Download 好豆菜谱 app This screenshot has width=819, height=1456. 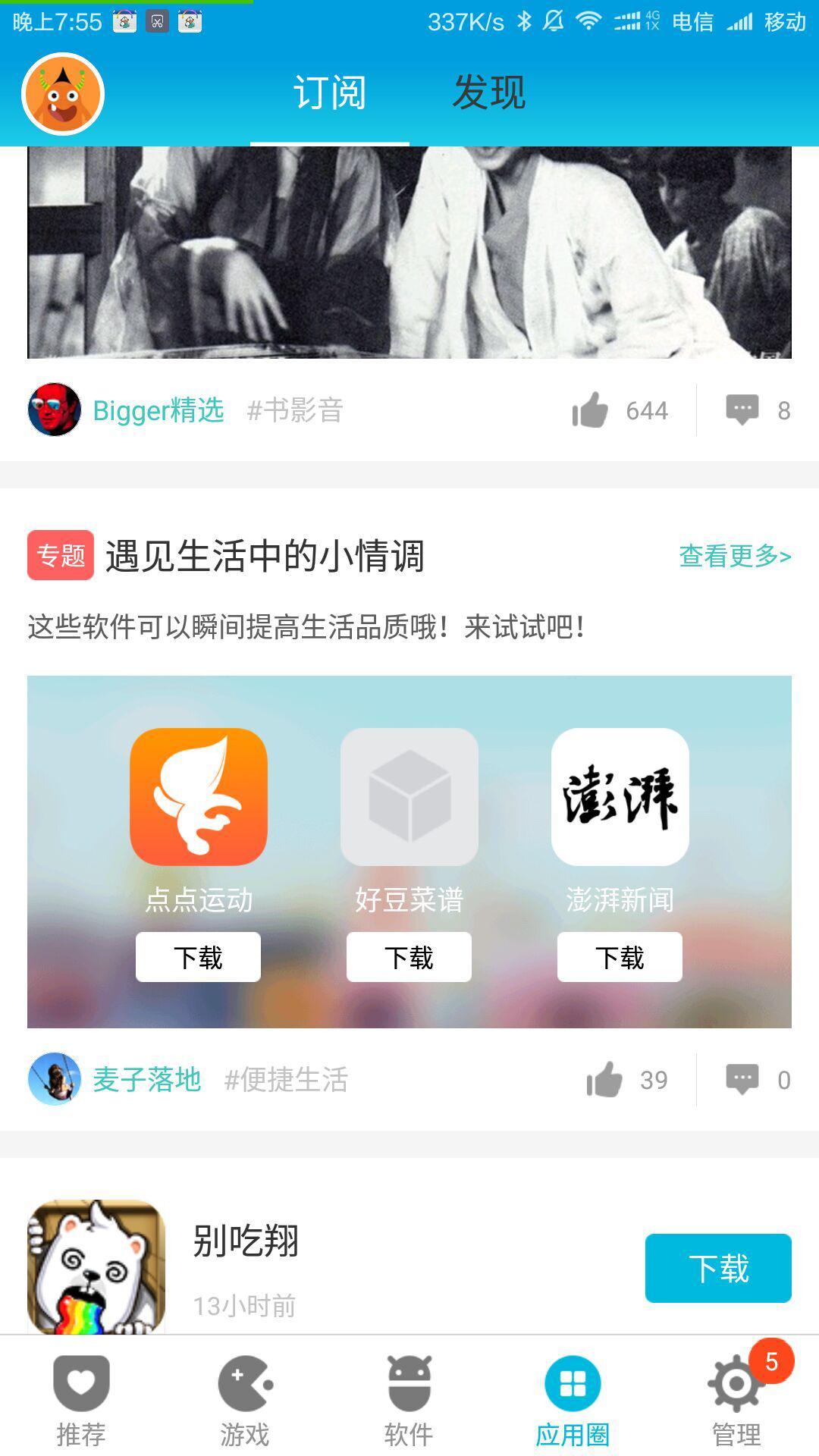(409, 957)
